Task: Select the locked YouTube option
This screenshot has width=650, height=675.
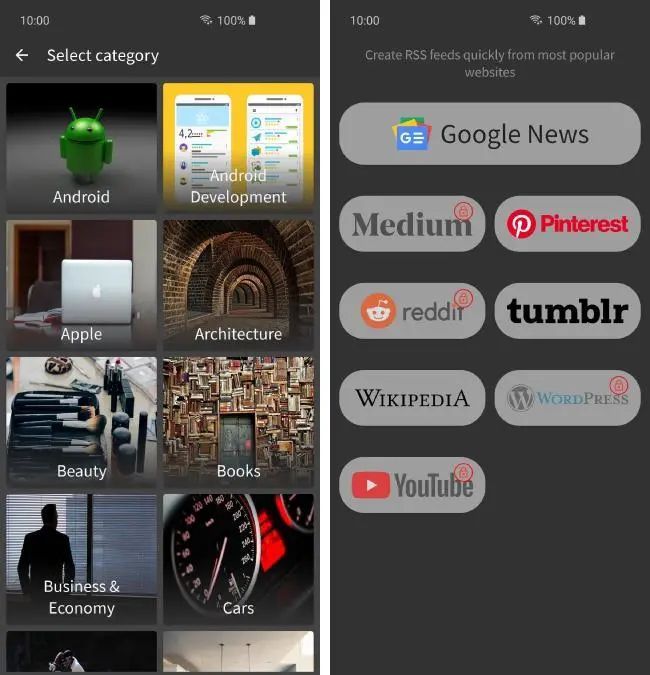Action: coord(412,485)
